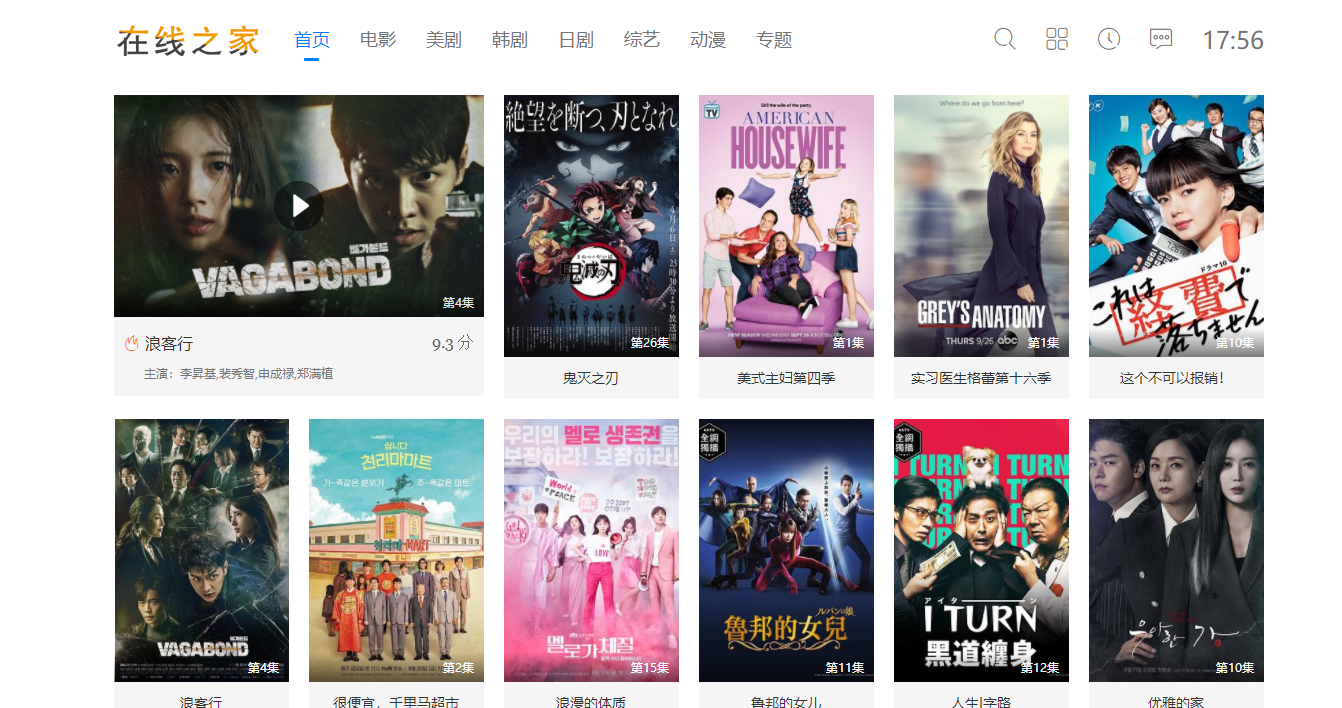Switch to the 专题 tab
The width and height of the screenshot is (1342, 708).
(x=774, y=40)
